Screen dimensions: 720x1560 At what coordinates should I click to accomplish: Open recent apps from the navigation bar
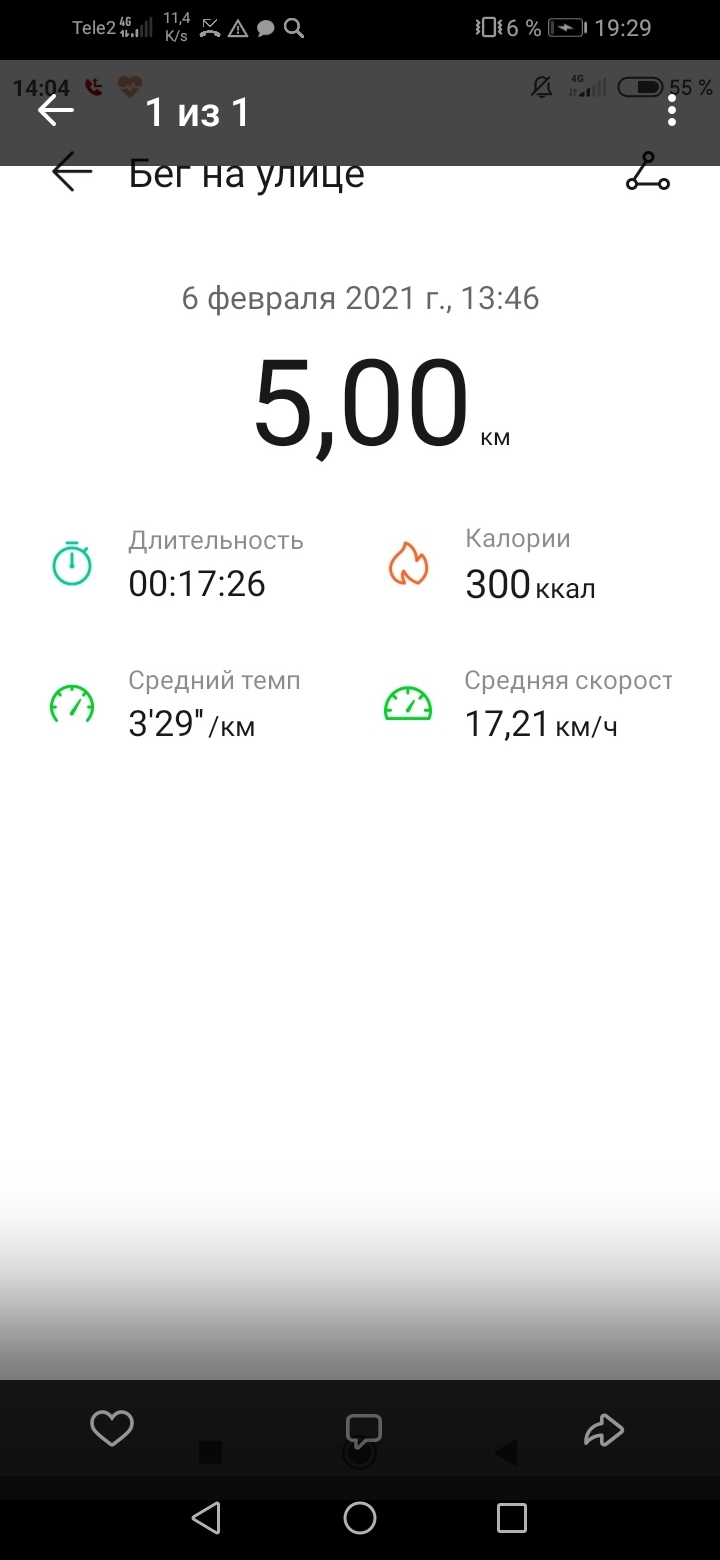pos(511,1518)
